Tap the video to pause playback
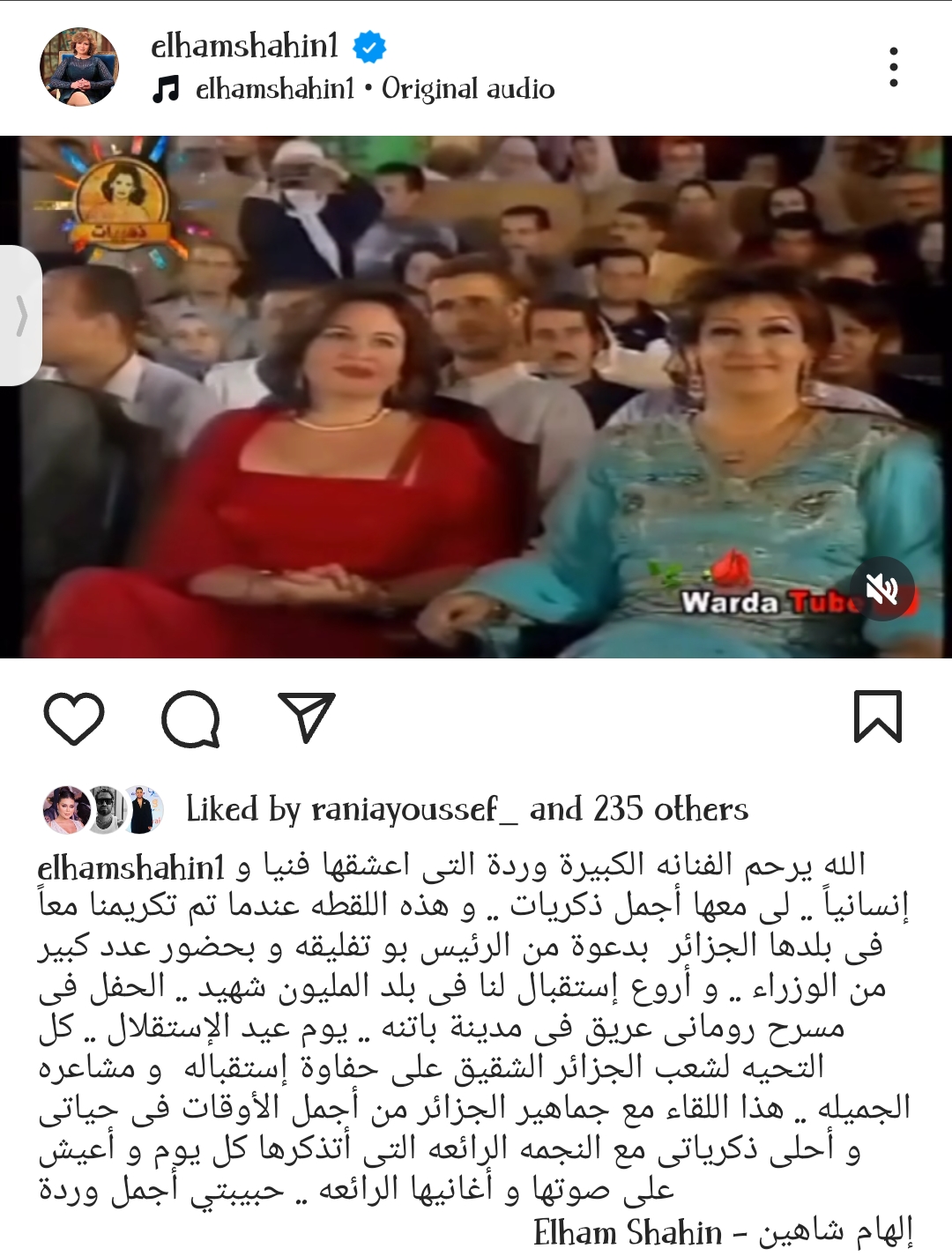The width and height of the screenshot is (952, 1256). click(476, 397)
